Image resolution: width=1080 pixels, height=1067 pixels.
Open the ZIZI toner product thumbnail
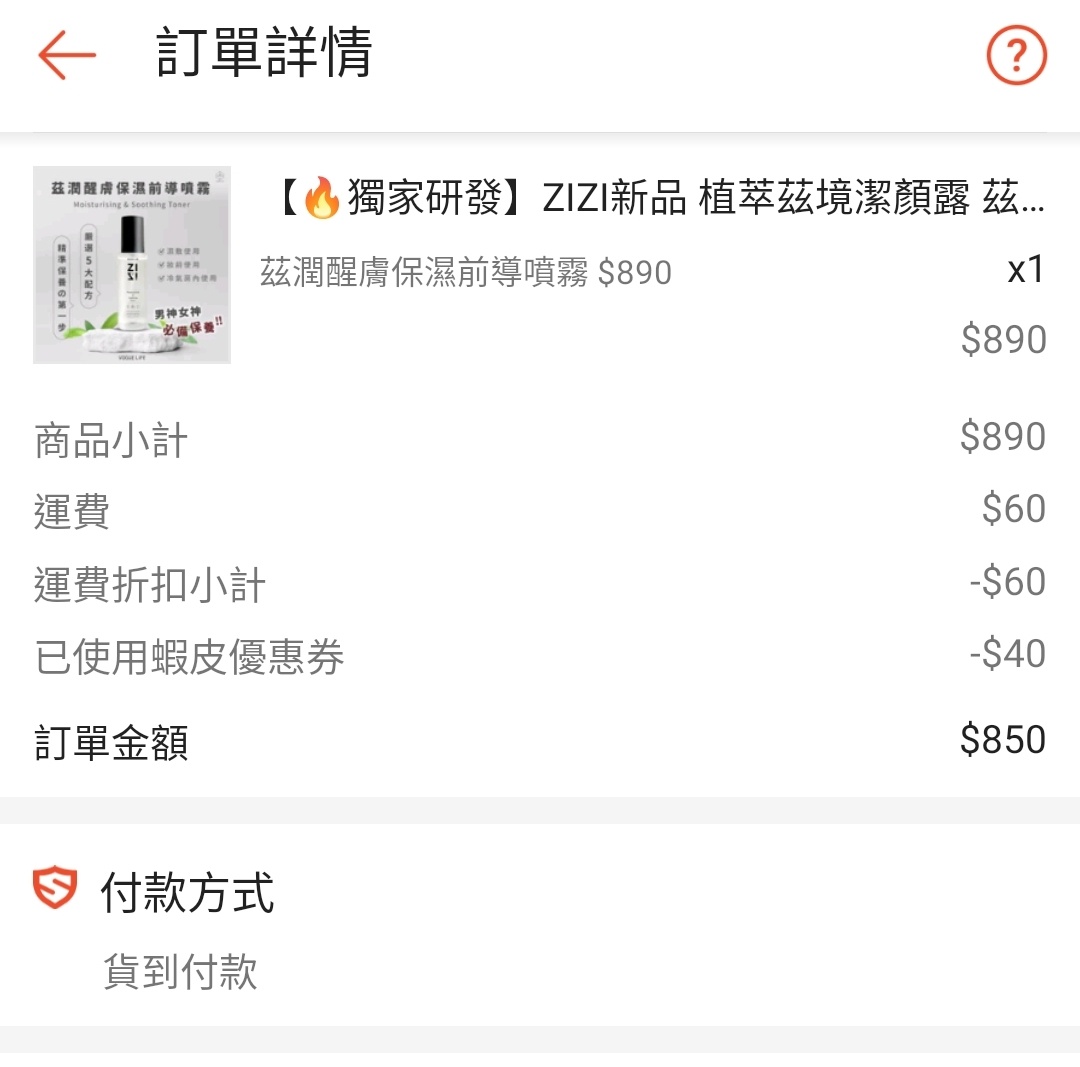132,265
